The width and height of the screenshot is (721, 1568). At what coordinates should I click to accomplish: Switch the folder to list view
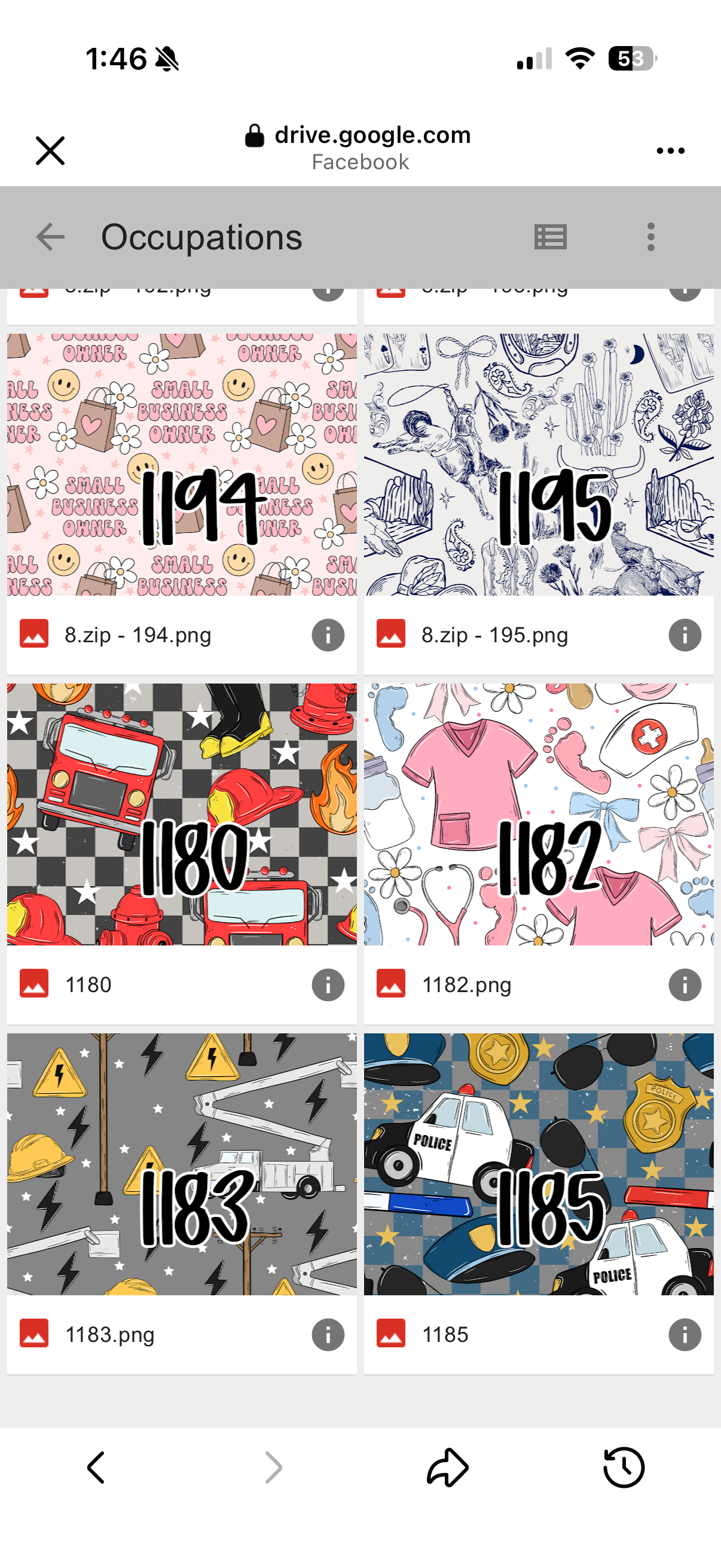tap(550, 237)
